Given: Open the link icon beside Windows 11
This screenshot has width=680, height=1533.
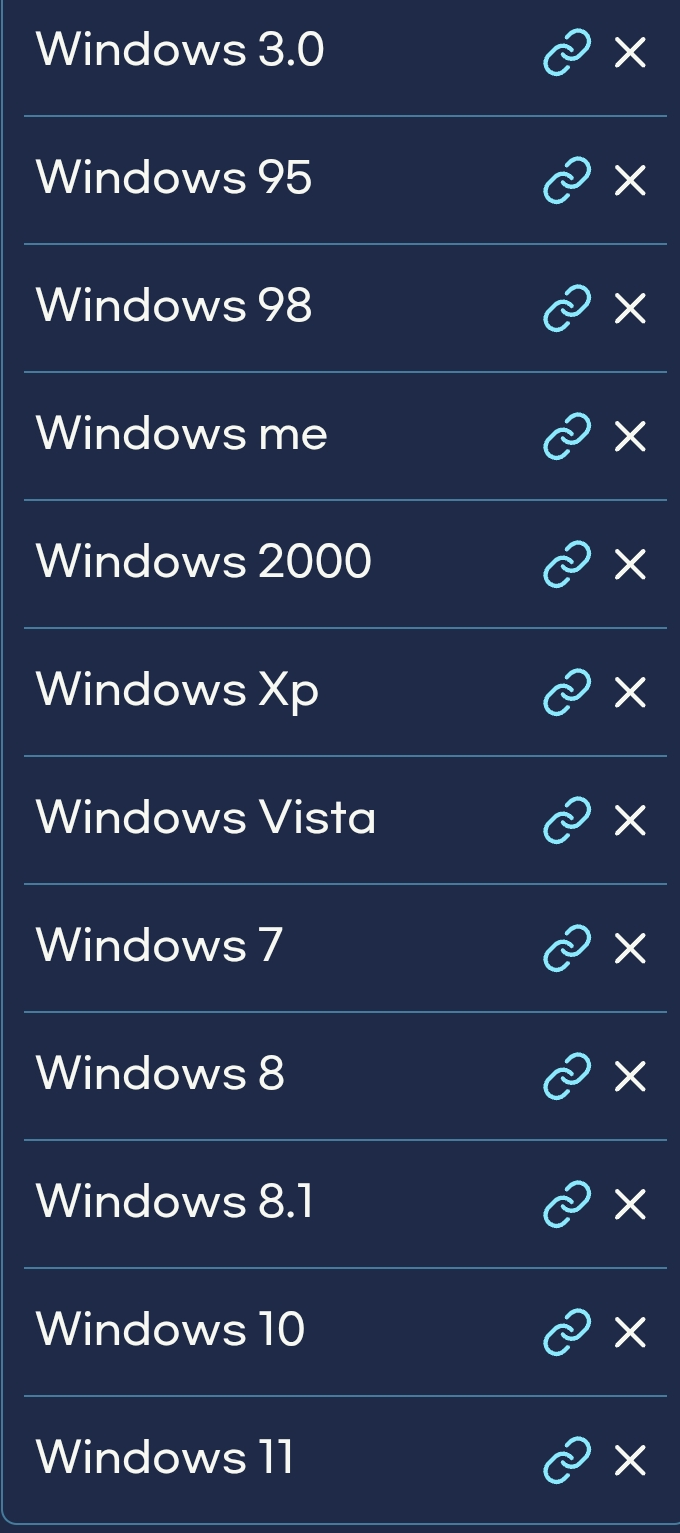Looking at the screenshot, I should pyautogui.click(x=567, y=1461).
